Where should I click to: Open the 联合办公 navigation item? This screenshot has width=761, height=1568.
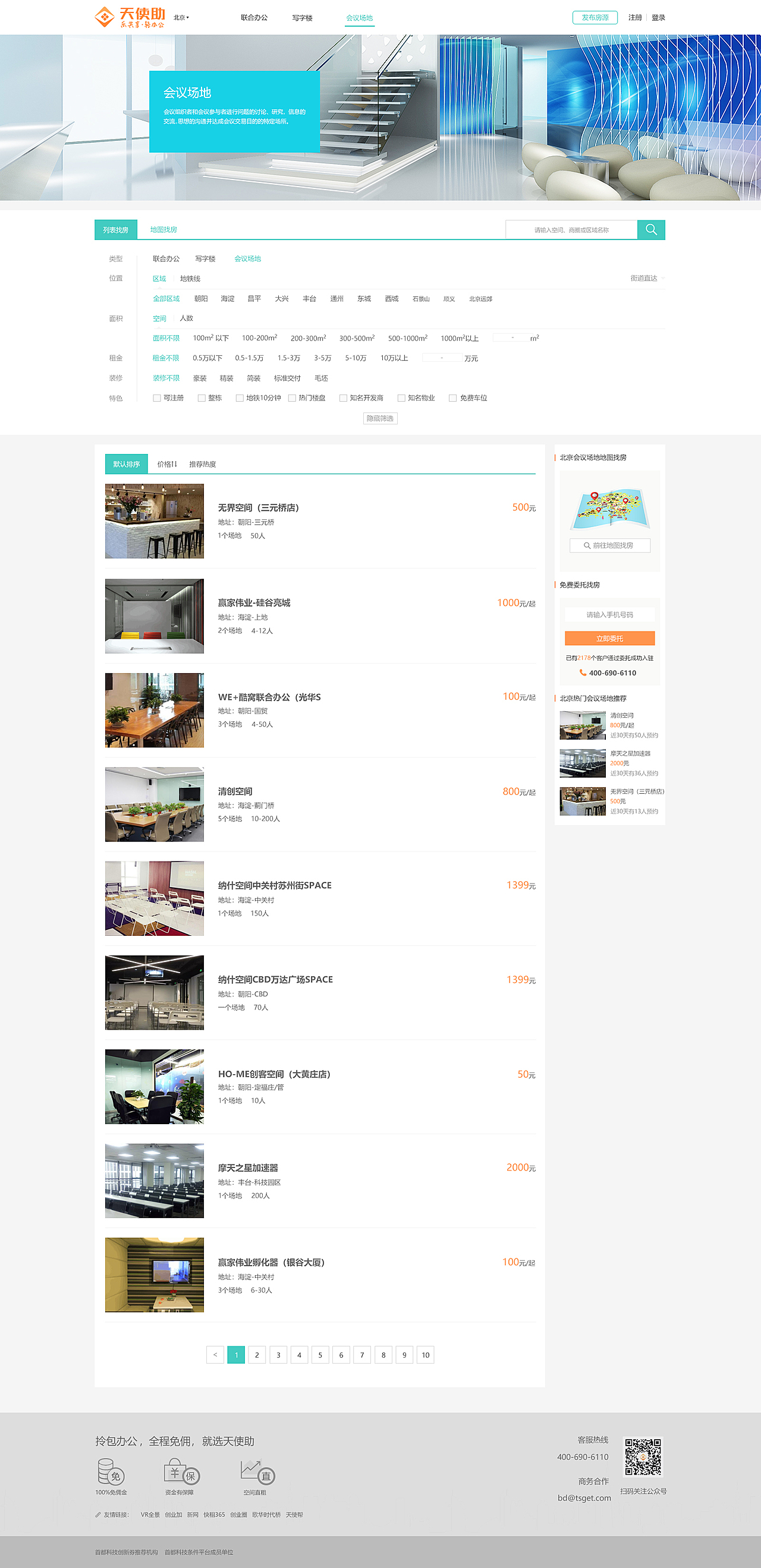tap(254, 18)
